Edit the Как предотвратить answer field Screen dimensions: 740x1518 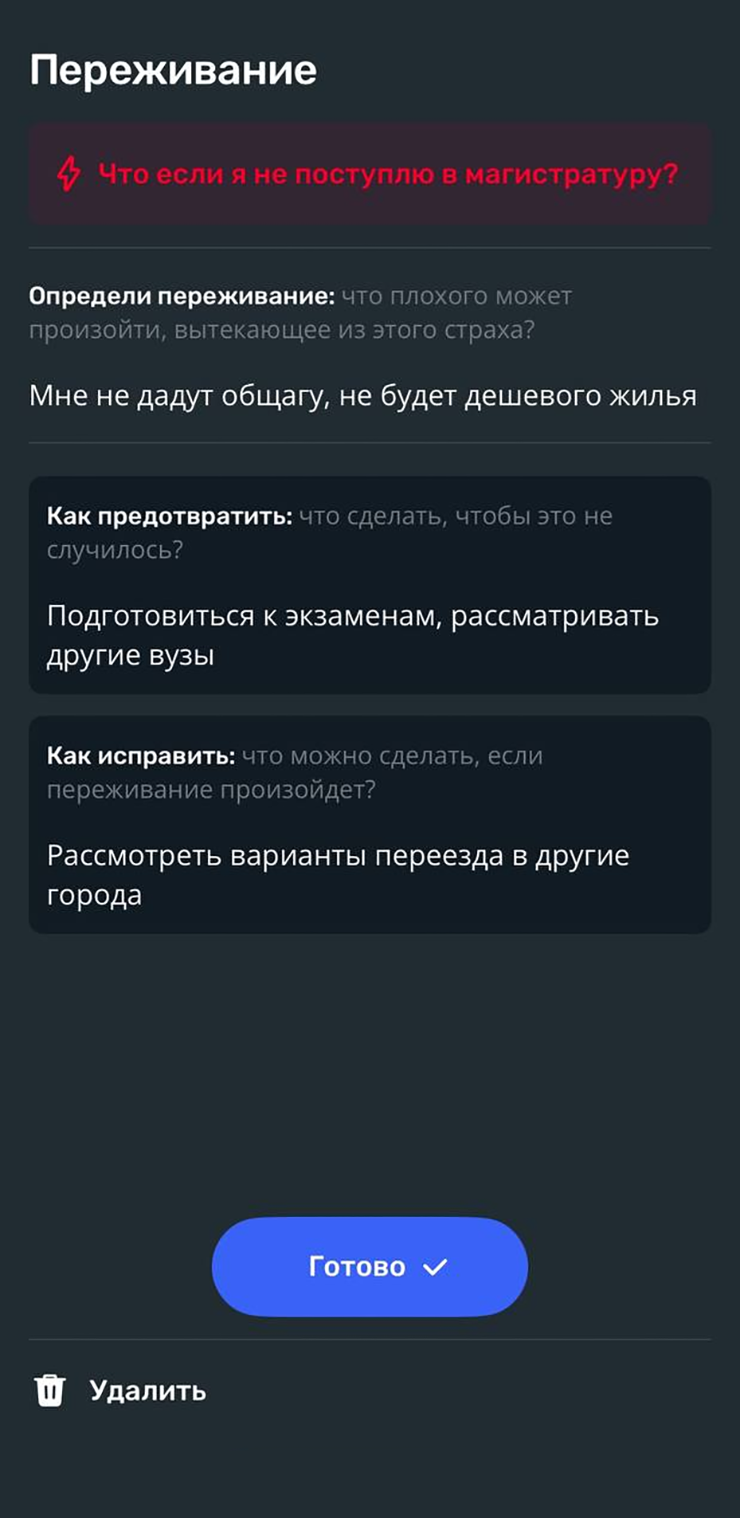(x=352, y=635)
